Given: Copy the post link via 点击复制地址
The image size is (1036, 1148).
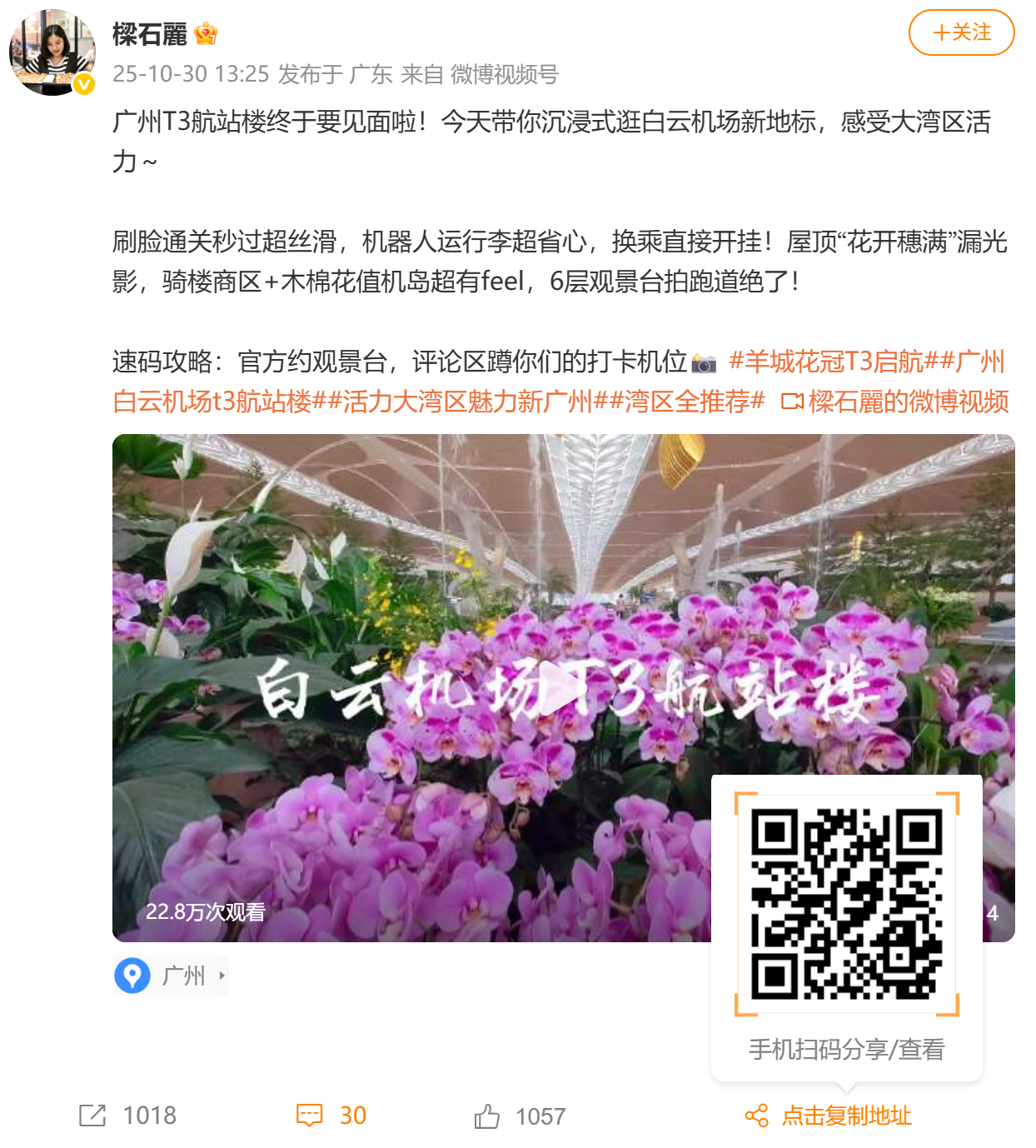Looking at the screenshot, I should [829, 1116].
